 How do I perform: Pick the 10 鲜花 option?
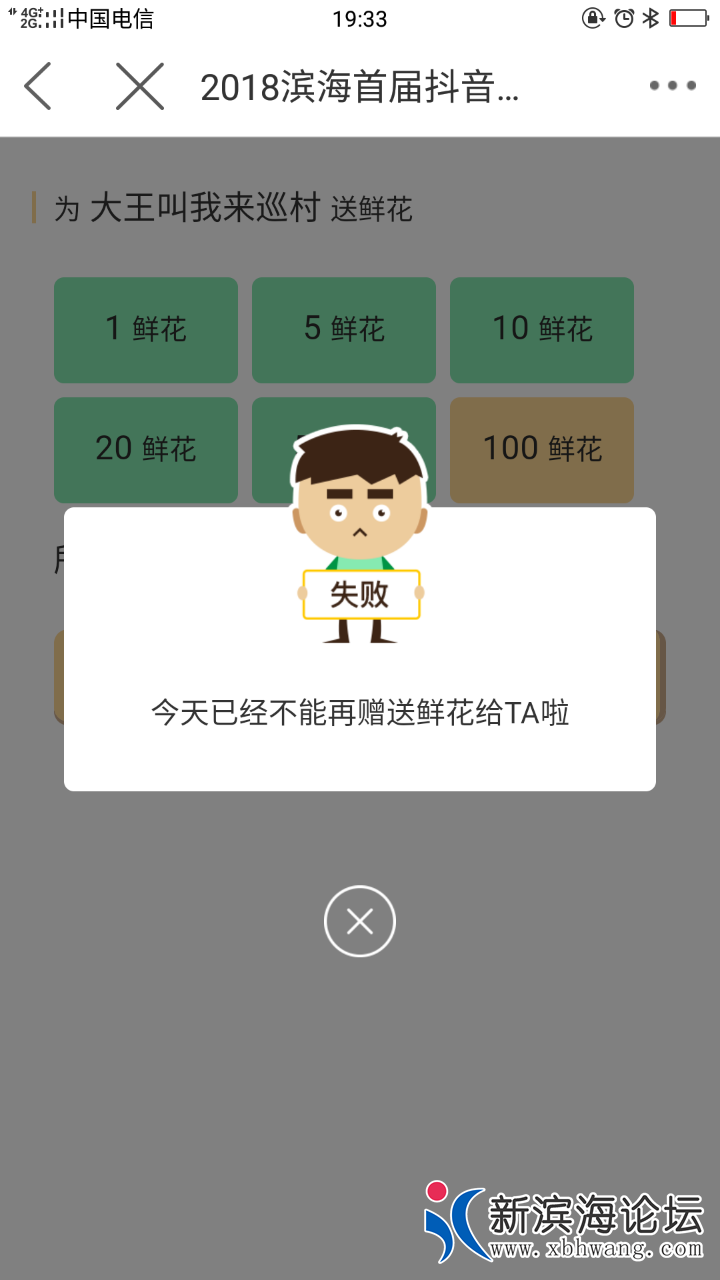pyautogui.click(x=542, y=330)
